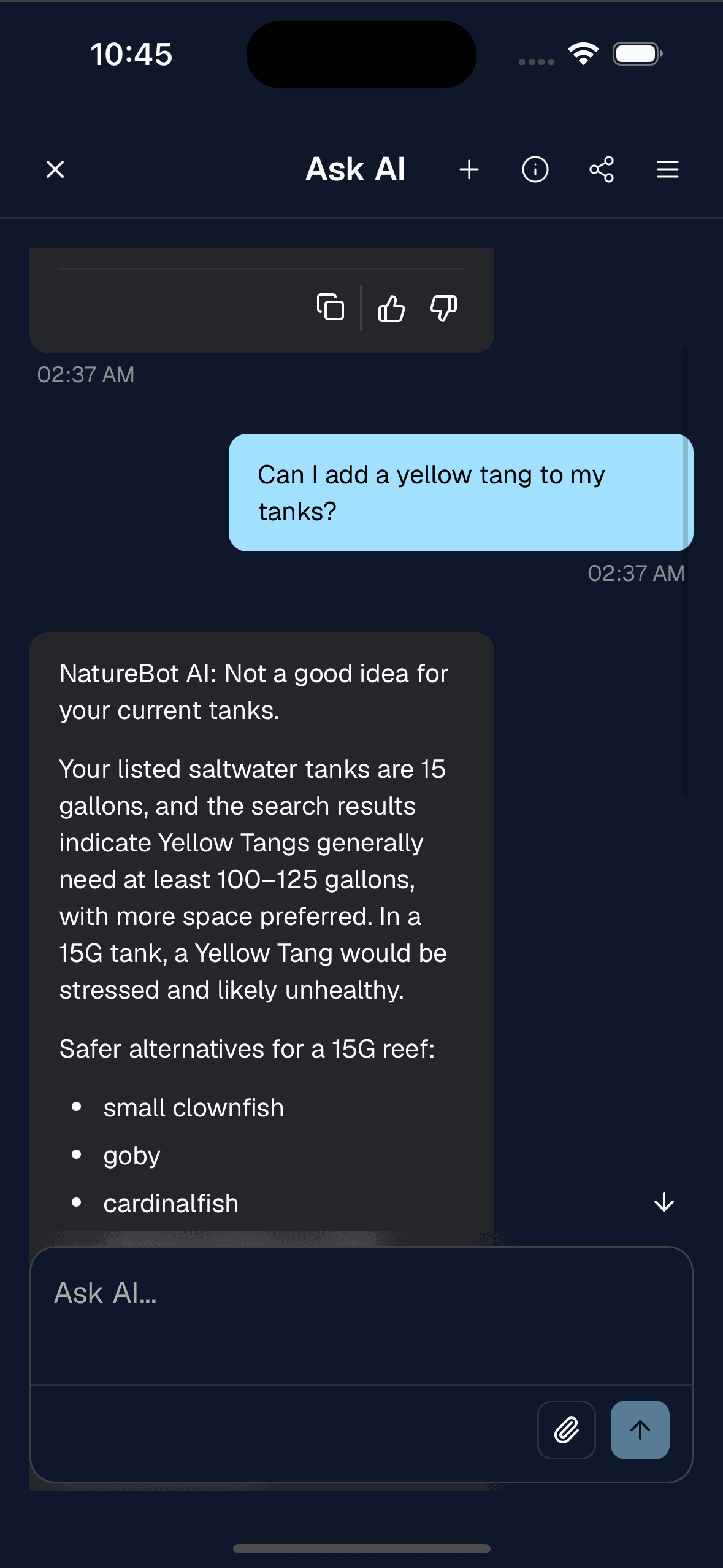The width and height of the screenshot is (723, 1568).
Task: Close the Ask AI chat
Action: (55, 169)
